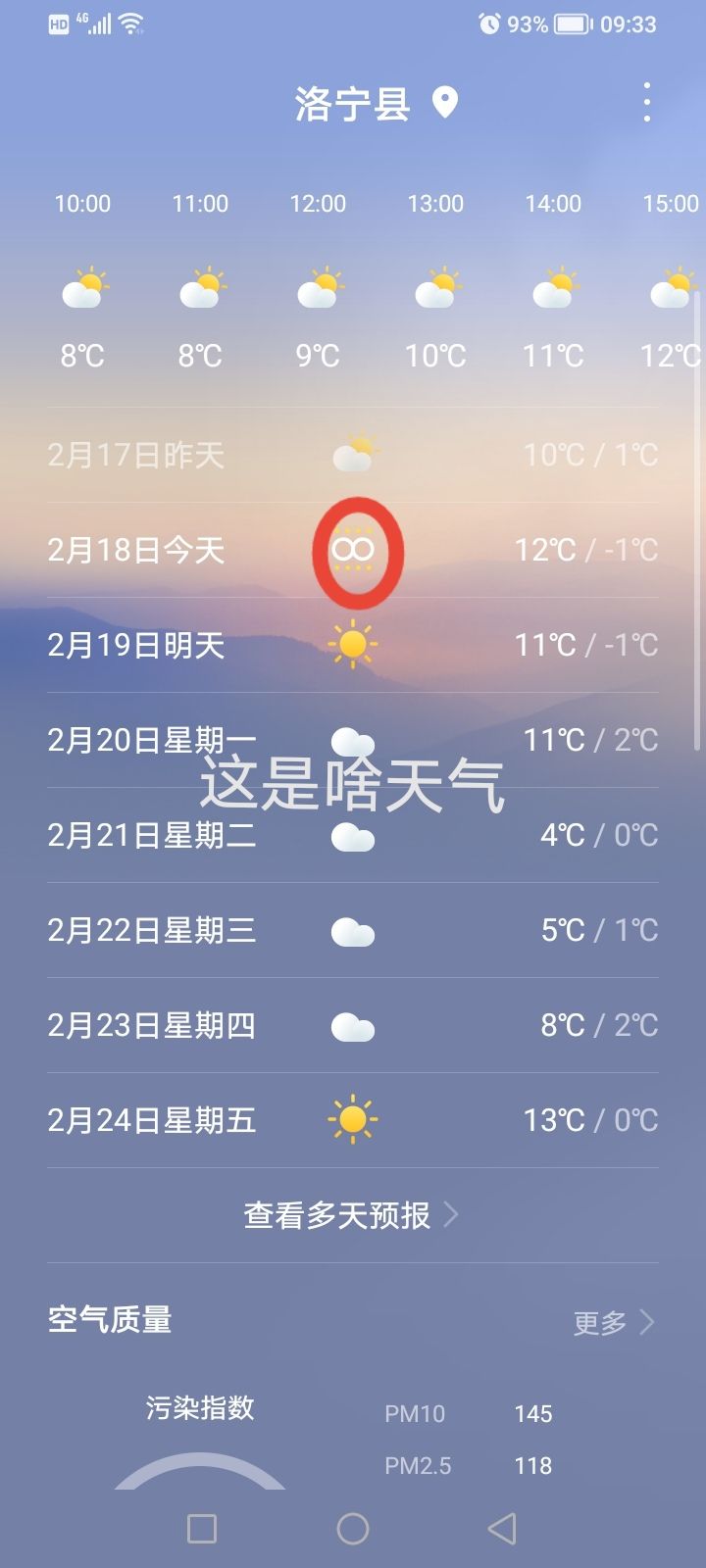
Task: Go to the home screen
Action: click(353, 1528)
